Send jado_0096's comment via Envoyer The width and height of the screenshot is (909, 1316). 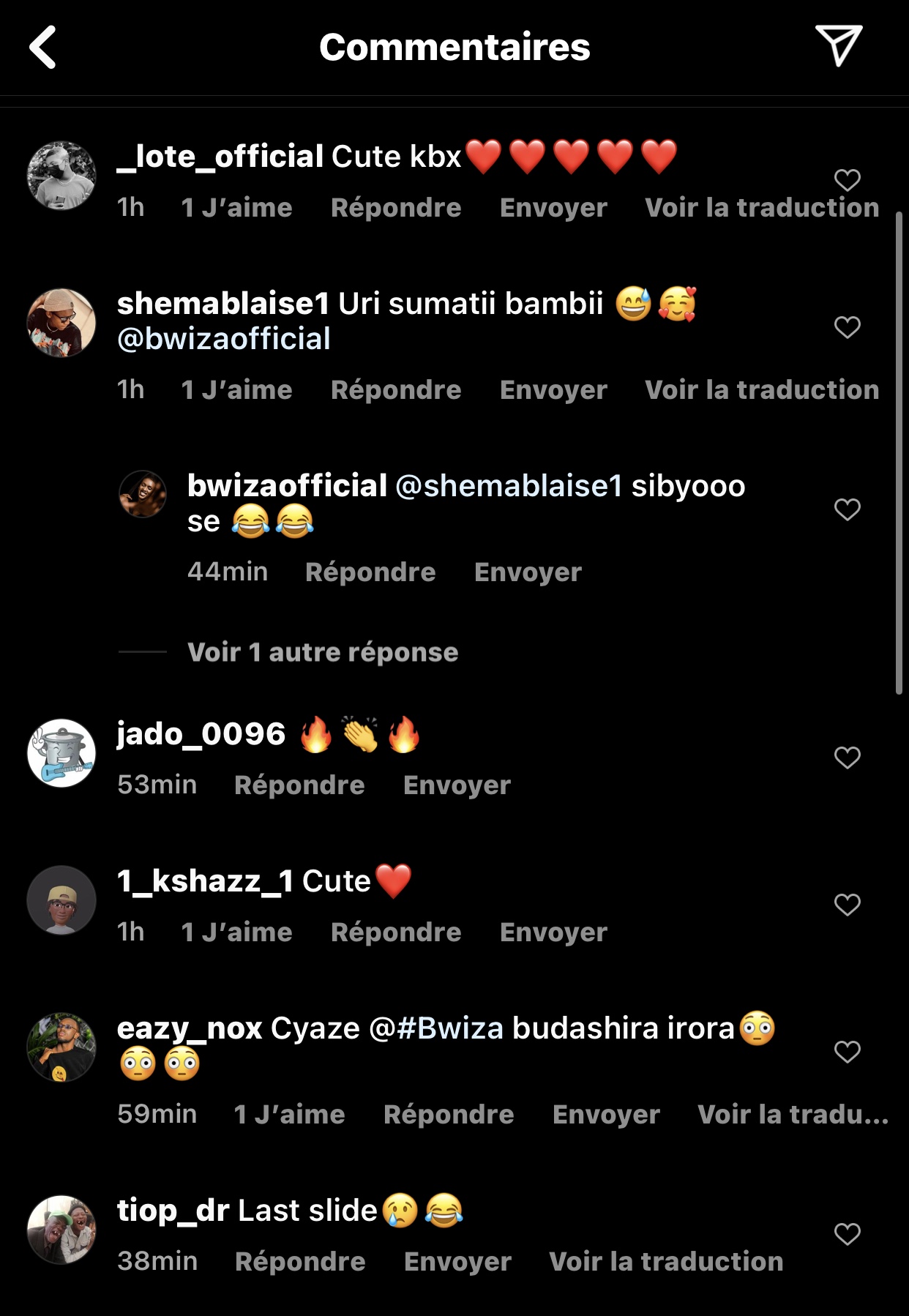coord(457,785)
